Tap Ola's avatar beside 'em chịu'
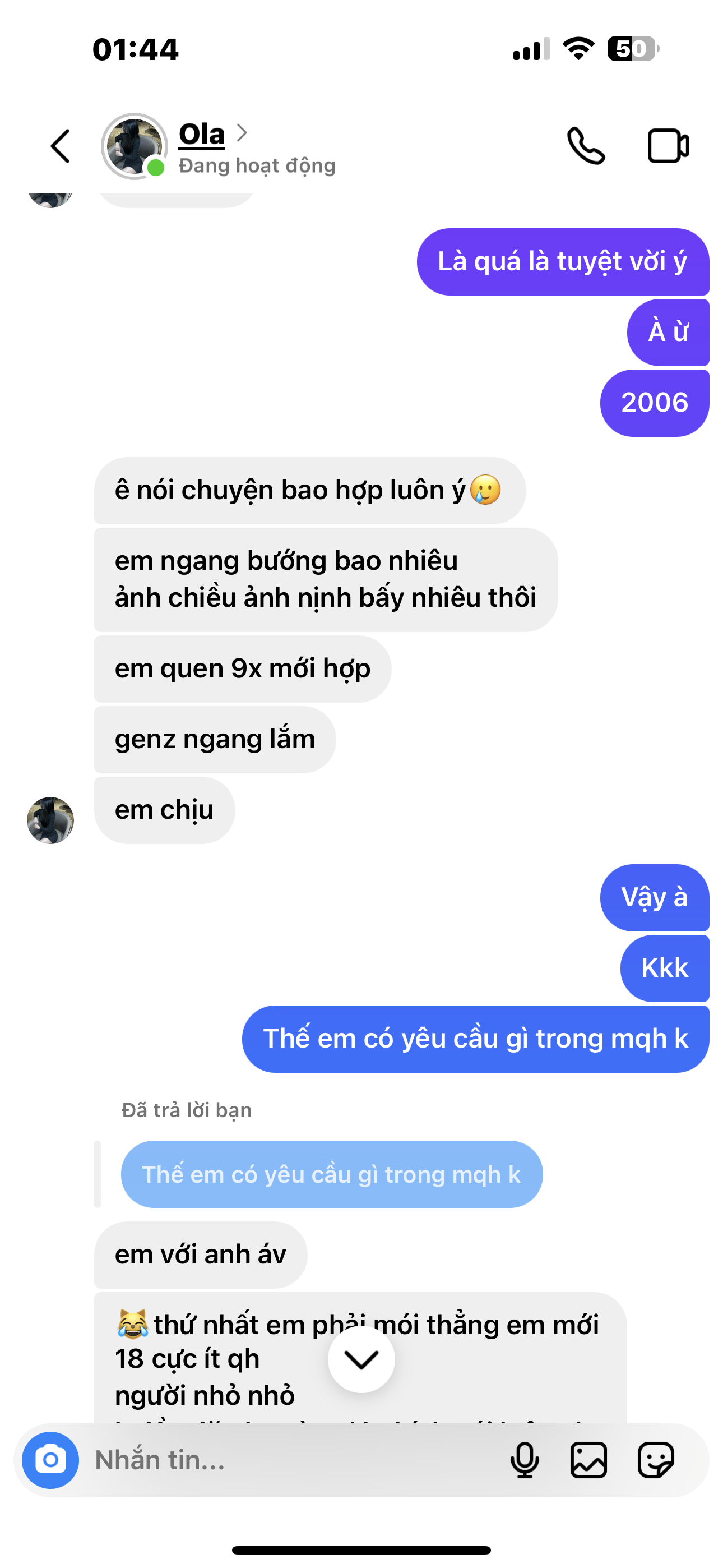 click(x=50, y=820)
